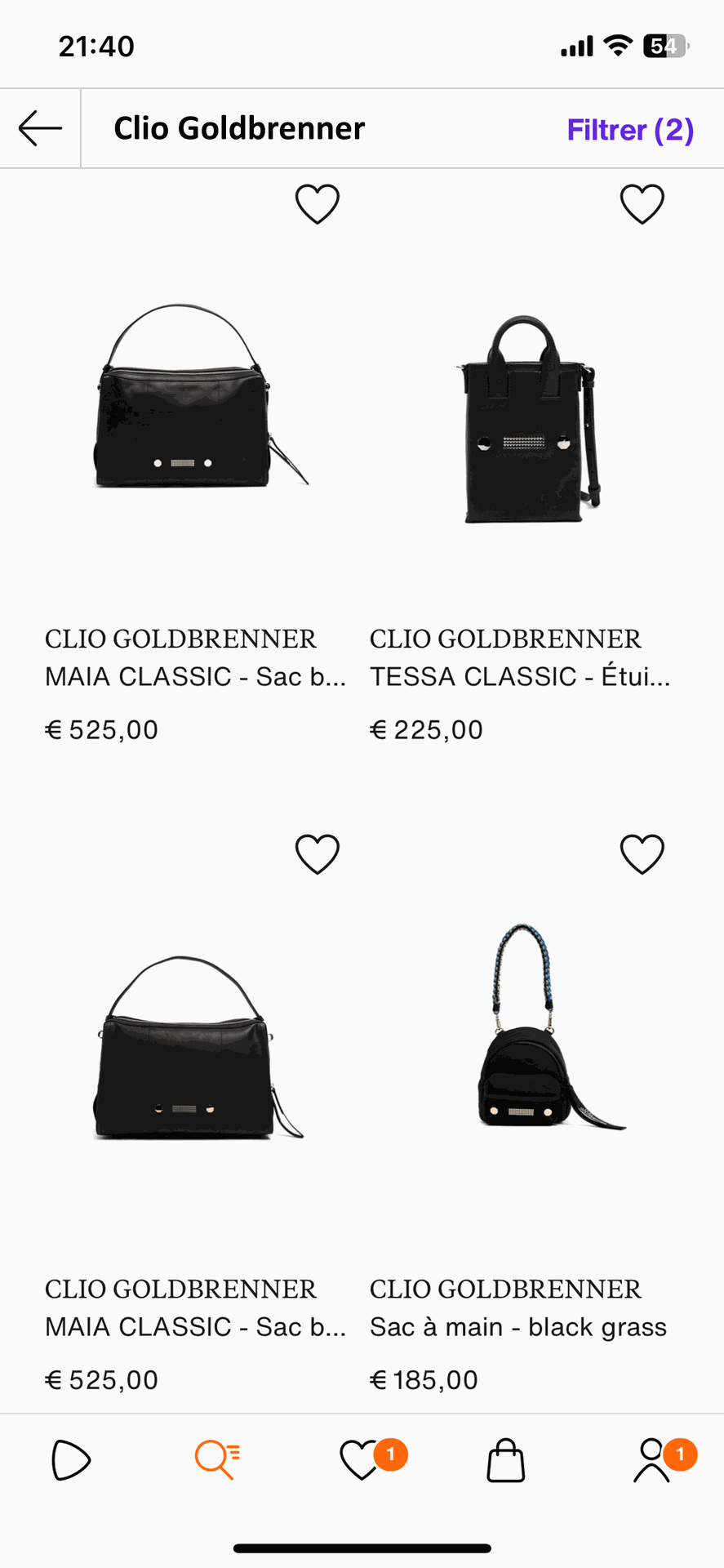Add TESSA CLASSIC to favorites
The image size is (724, 1568).
642,203
